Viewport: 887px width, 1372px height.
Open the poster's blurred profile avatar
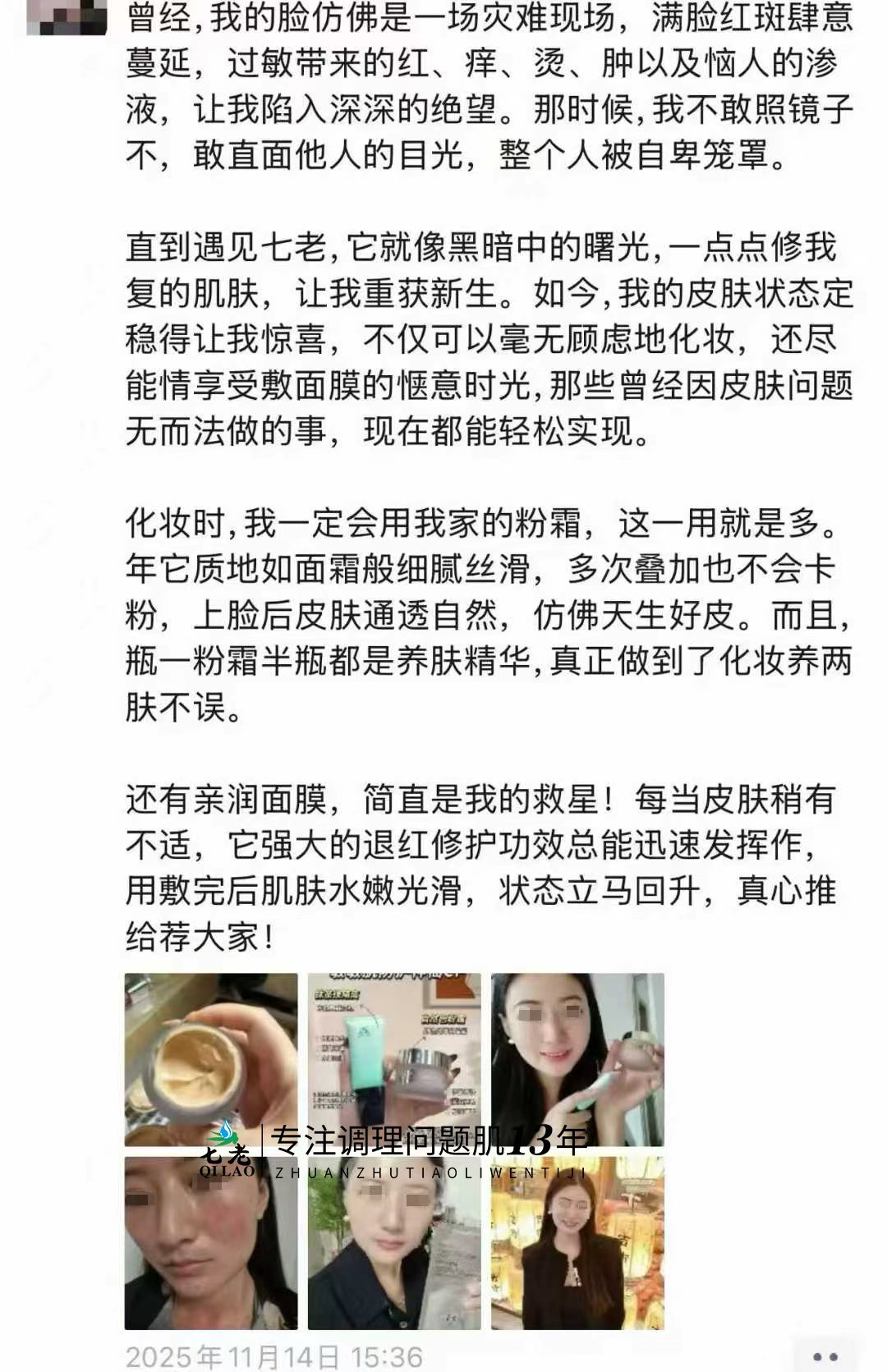tap(66, 16)
